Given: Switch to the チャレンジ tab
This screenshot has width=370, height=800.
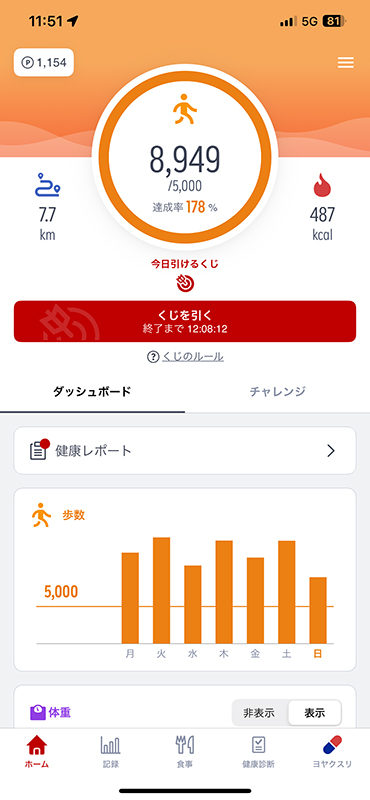Looking at the screenshot, I should click(x=278, y=391).
